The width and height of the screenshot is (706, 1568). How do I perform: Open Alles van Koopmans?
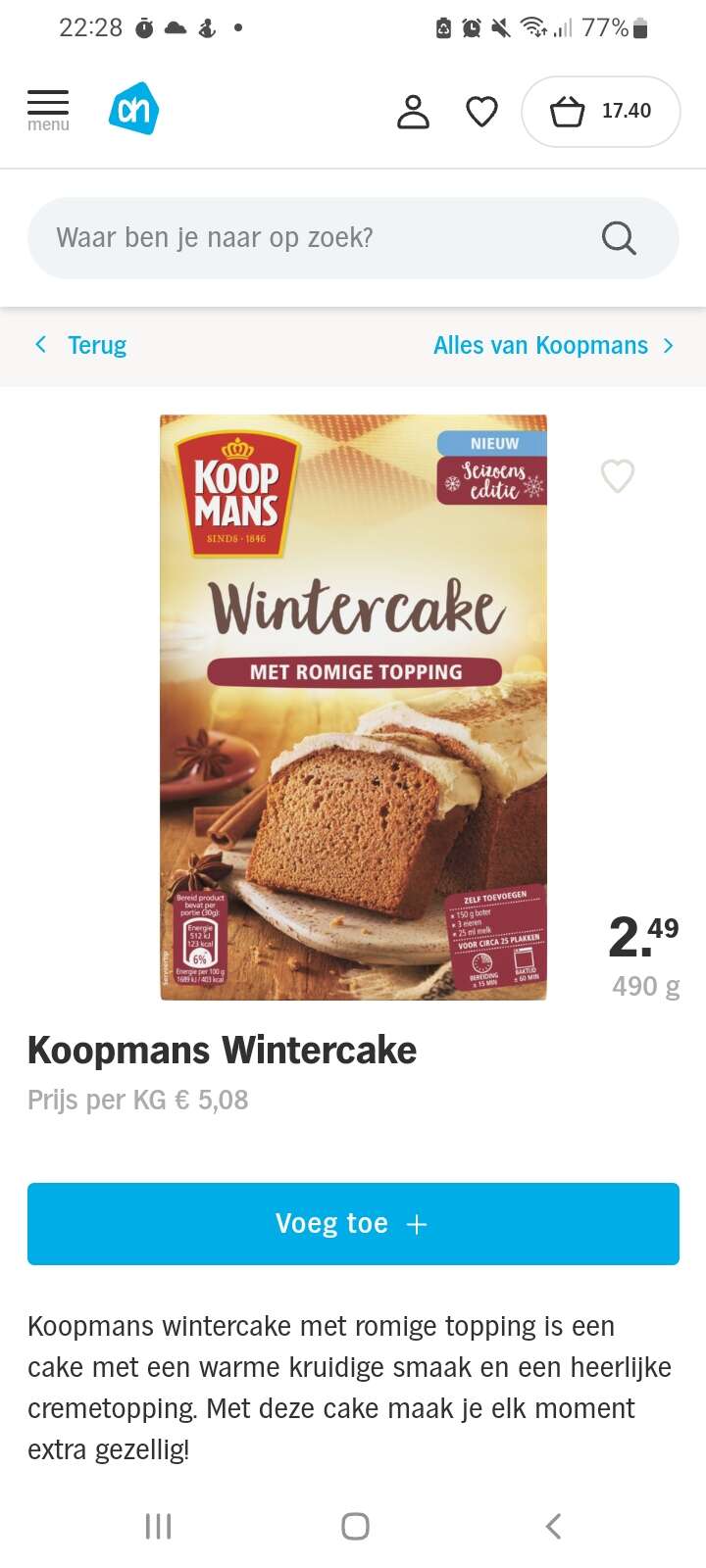click(554, 345)
